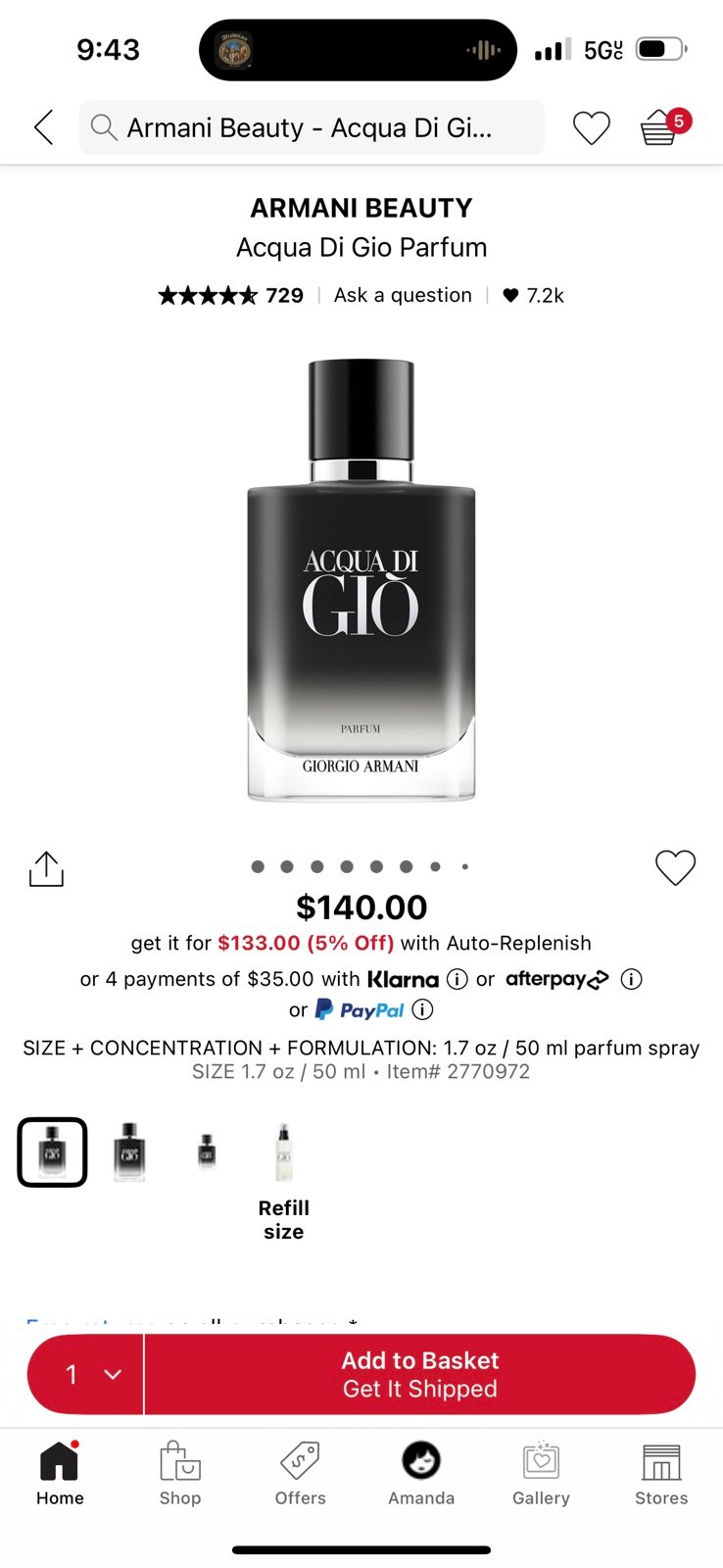View Klarna payment info
Screen dimensions: 723x1568
pos(457,979)
